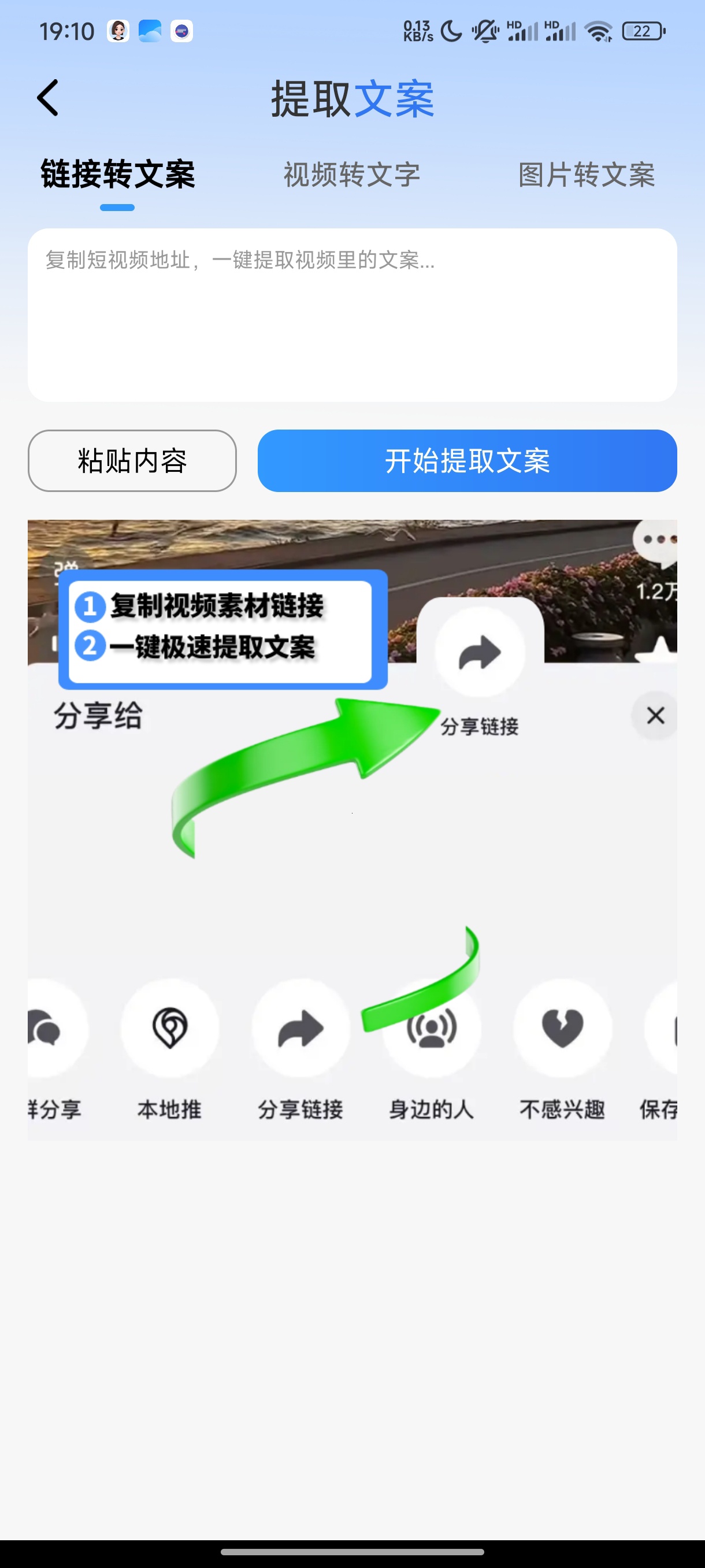This screenshot has height=1568, width=705.
Task: Start extraction with 开始提取文案
Action: [466, 461]
